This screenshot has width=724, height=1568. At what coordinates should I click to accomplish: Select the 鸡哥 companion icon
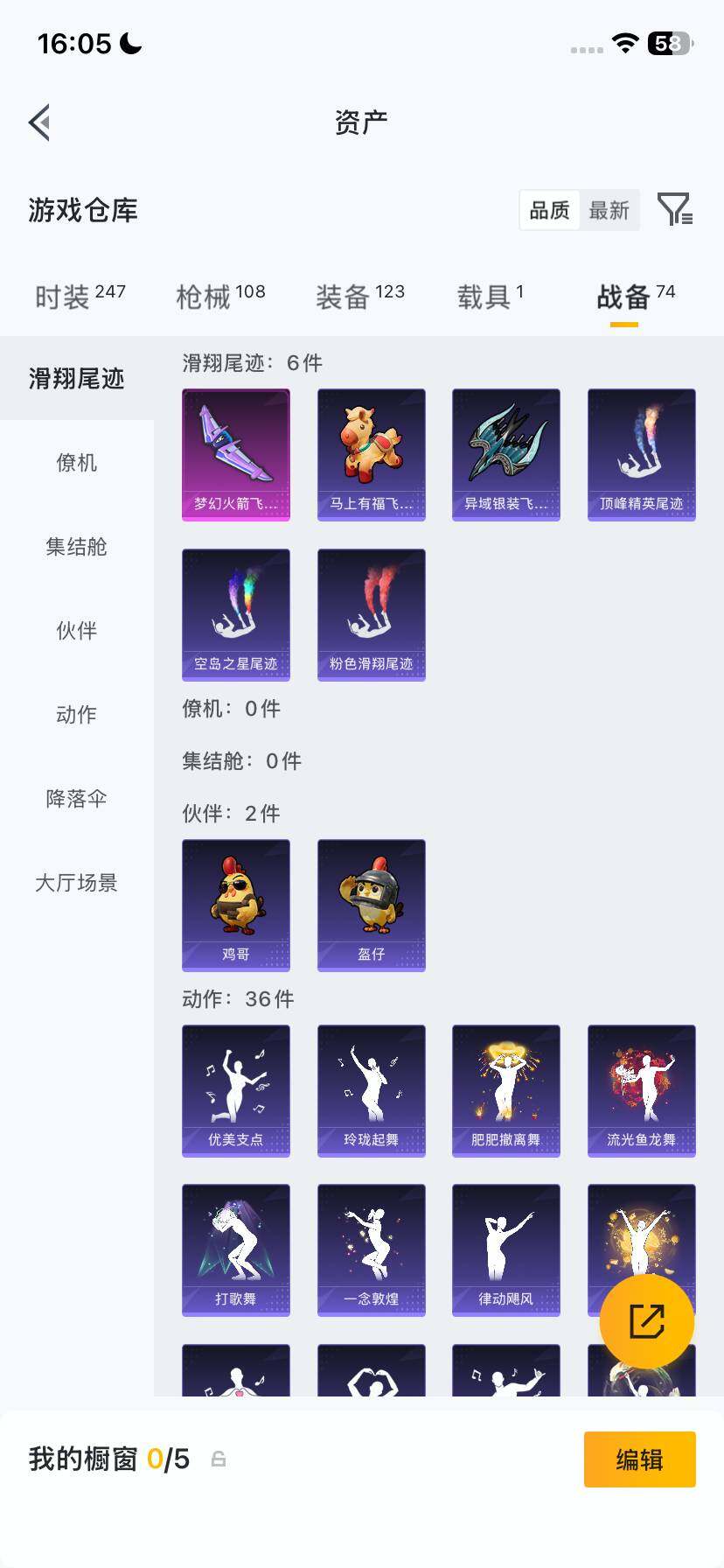(x=235, y=905)
